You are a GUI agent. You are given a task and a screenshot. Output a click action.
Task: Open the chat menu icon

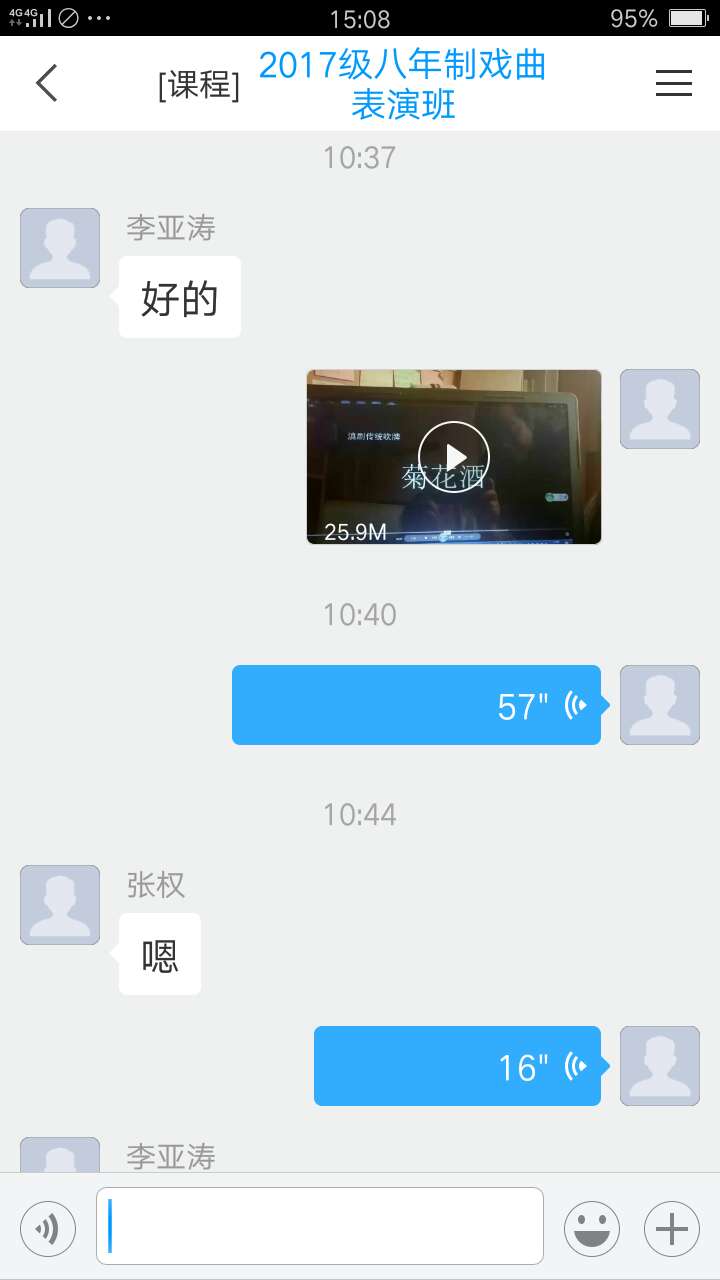[x=673, y=84]
